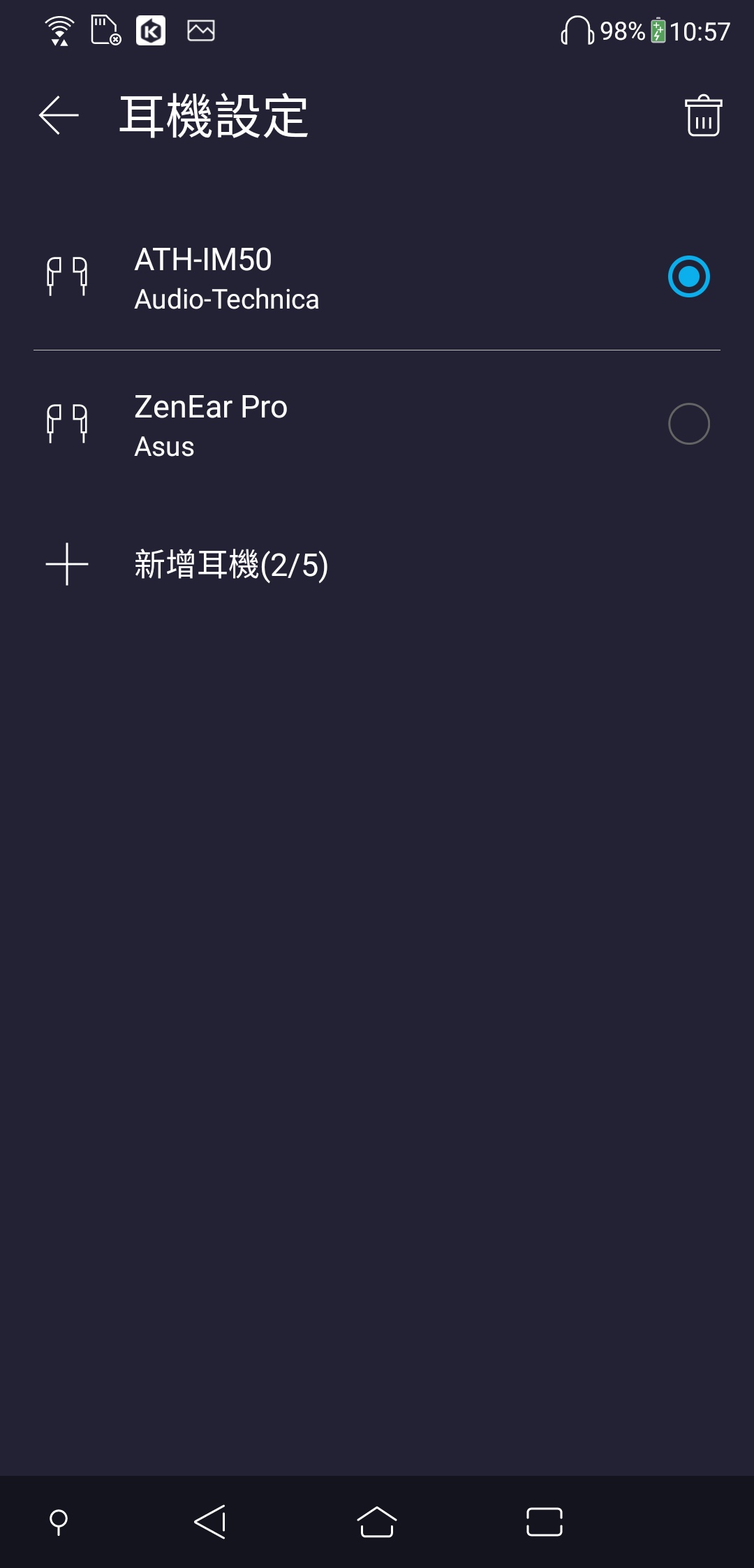Go back using the top arrow
754x1568 pixels.
pos(59,115)
